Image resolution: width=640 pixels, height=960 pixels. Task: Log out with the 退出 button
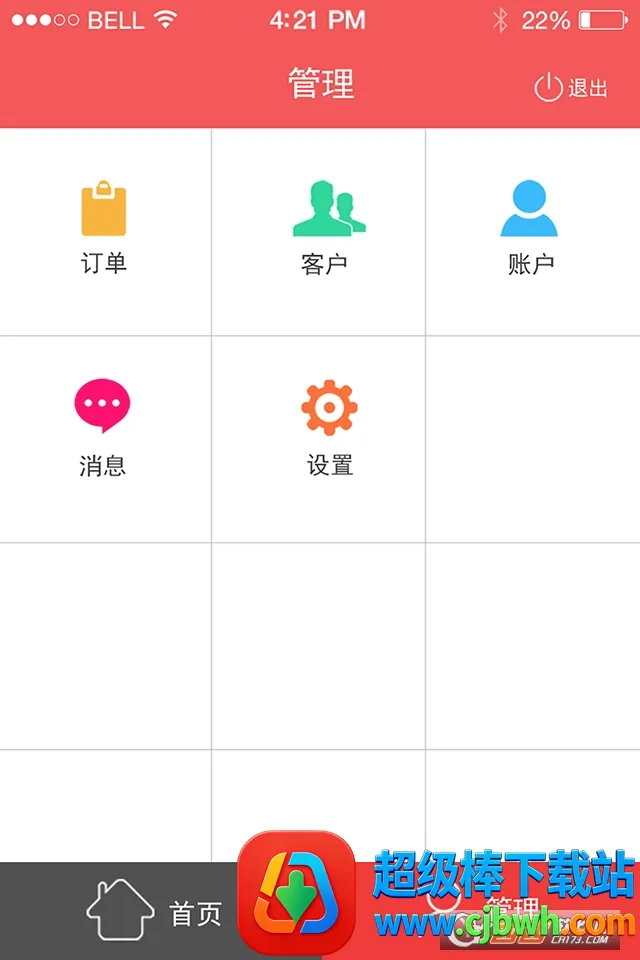(570, 88)
